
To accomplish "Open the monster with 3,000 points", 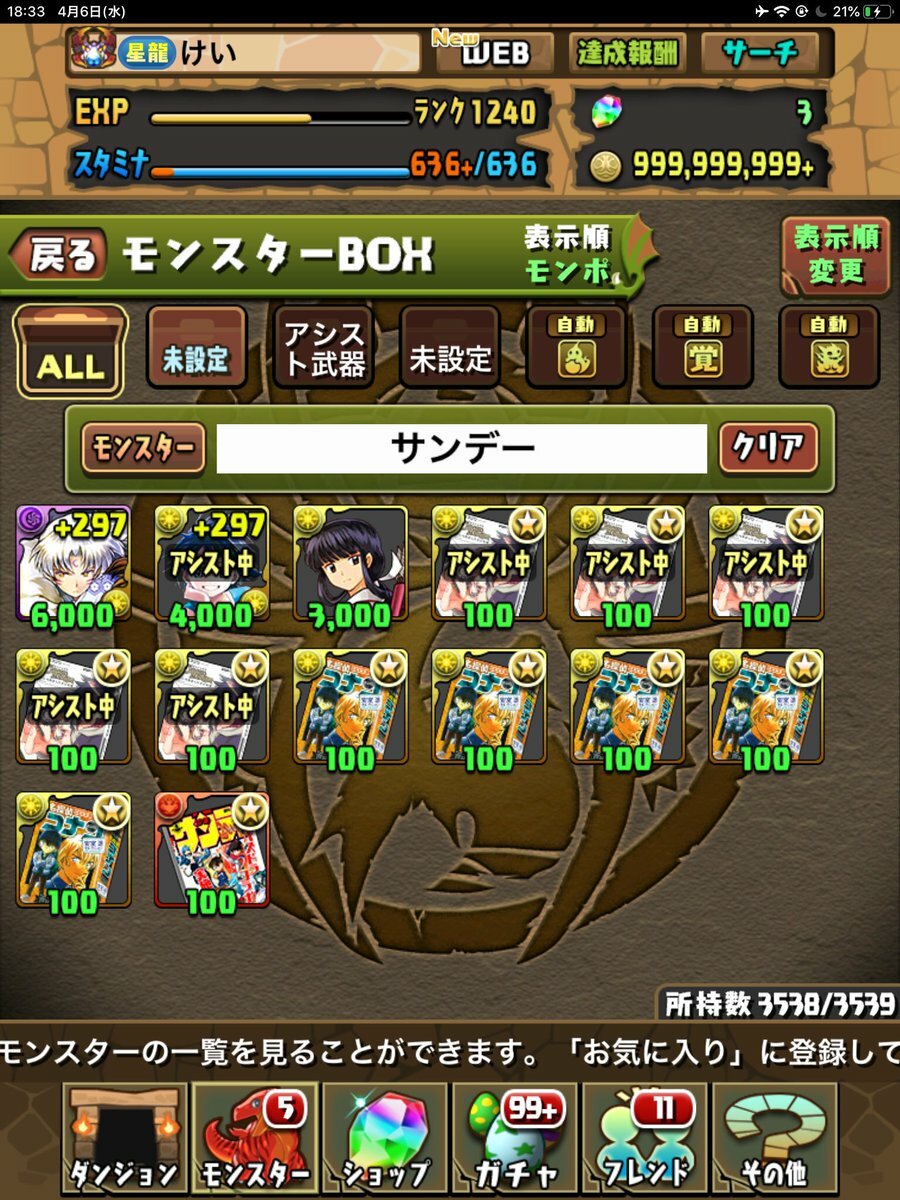I will [x=350, y=565].
